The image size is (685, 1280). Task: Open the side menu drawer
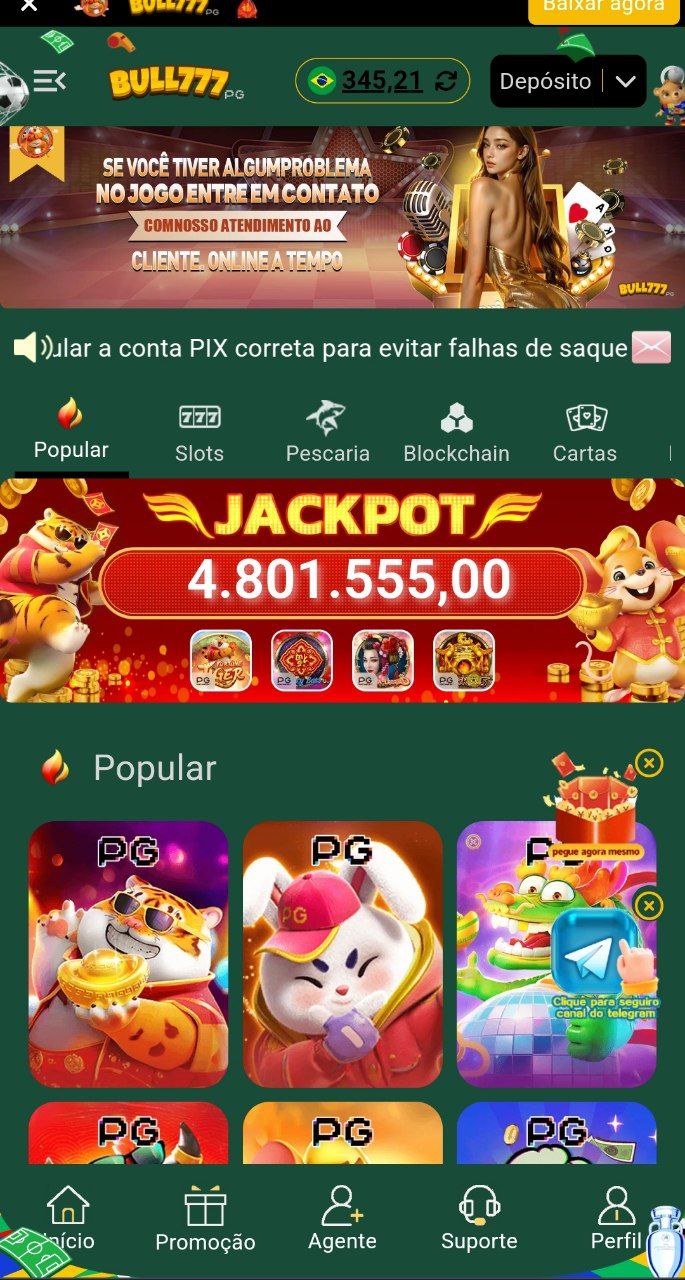coord(49,81)
